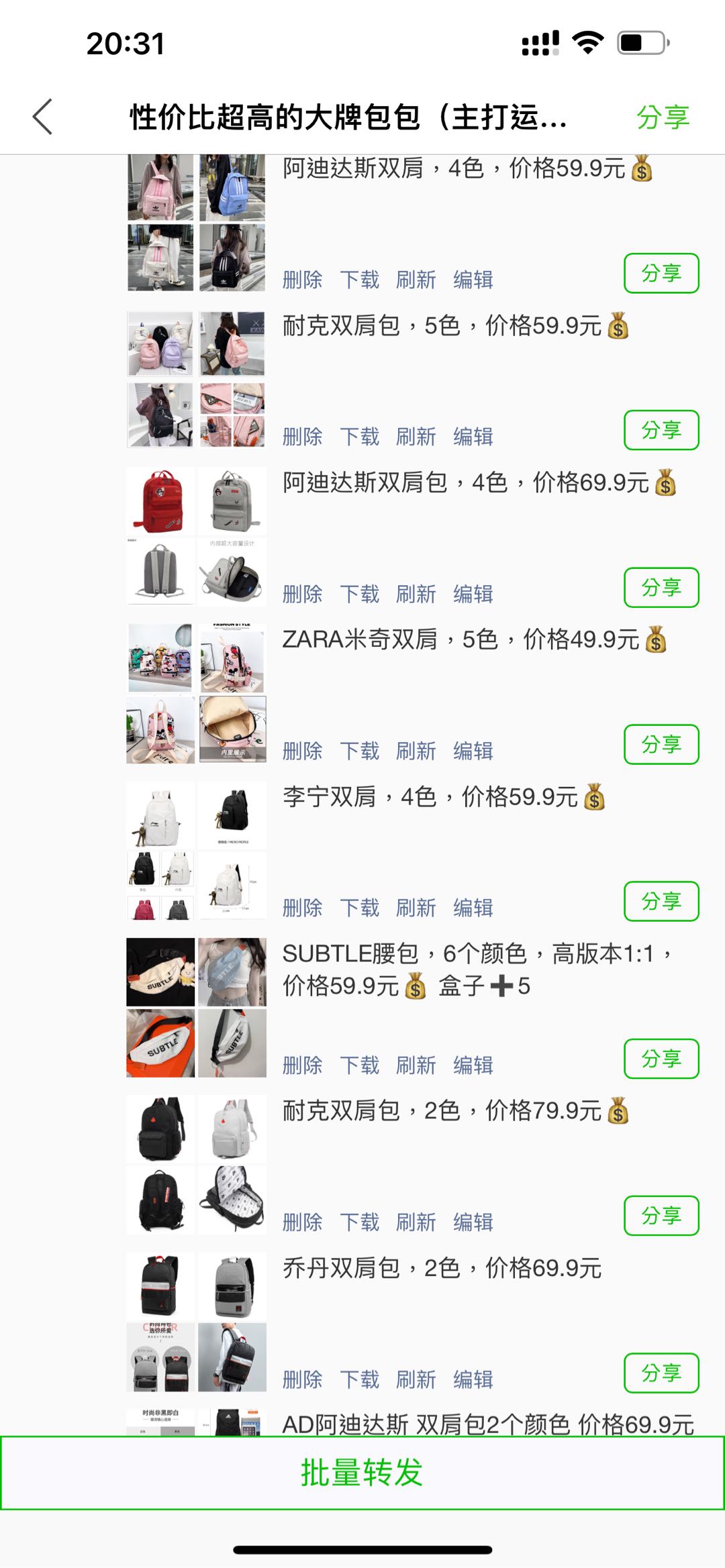725x1568 pixels.
Task: View the white backpack photo in 李宁双肩
Action: [160, 815]
